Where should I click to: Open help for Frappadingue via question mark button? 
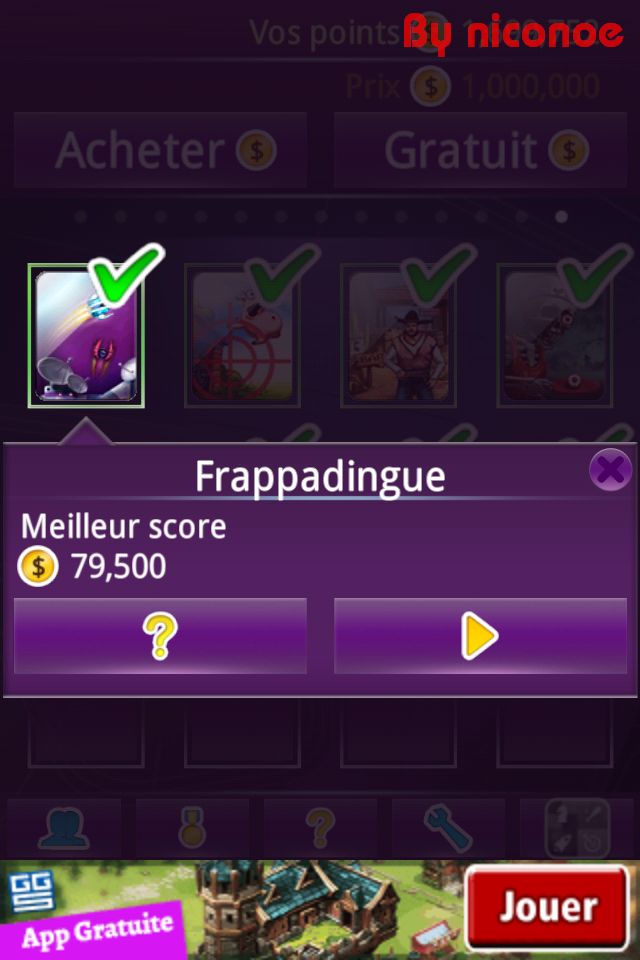pos(160,637)
